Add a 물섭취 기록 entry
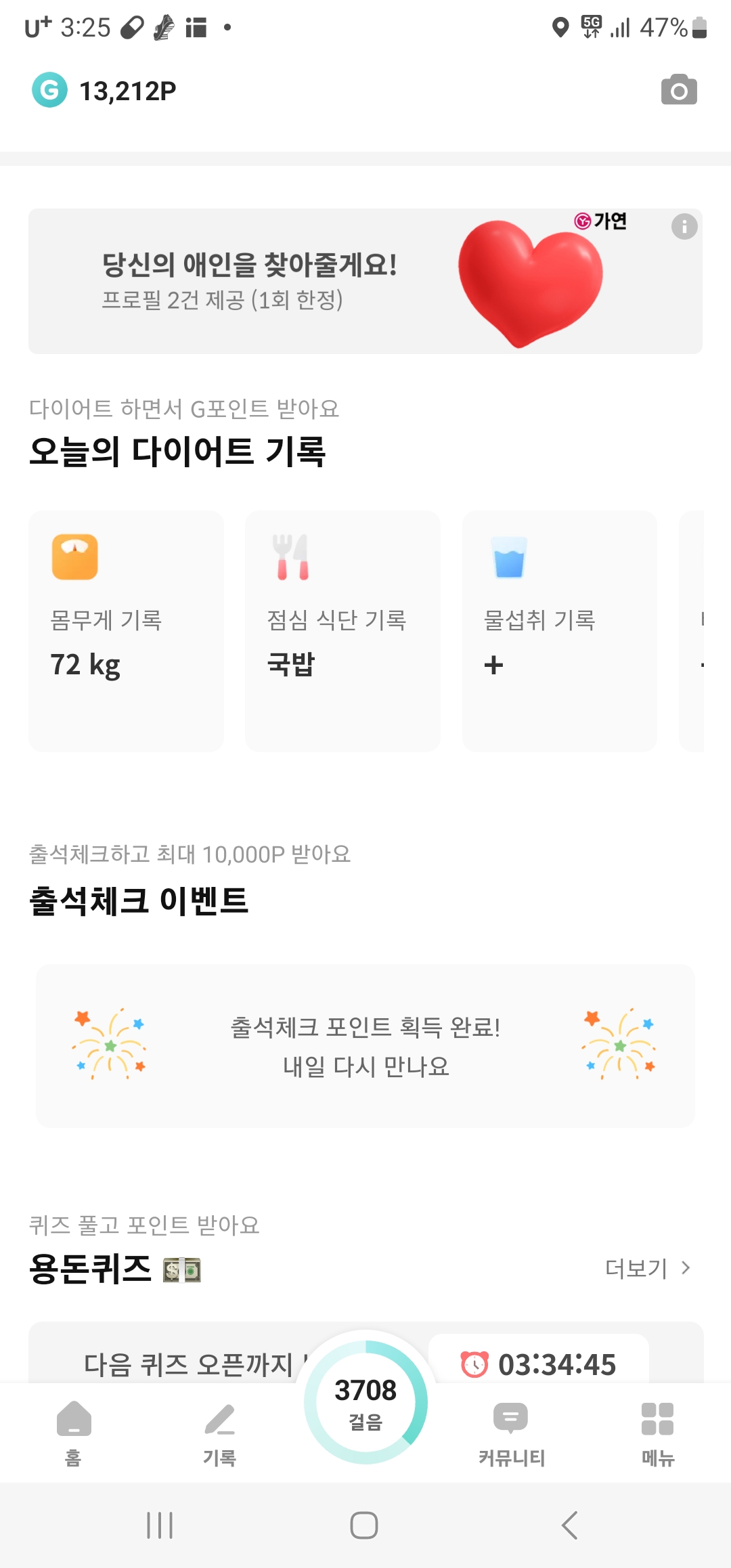The width and height of the screenshot is (731, 1568). click(493, 665)
